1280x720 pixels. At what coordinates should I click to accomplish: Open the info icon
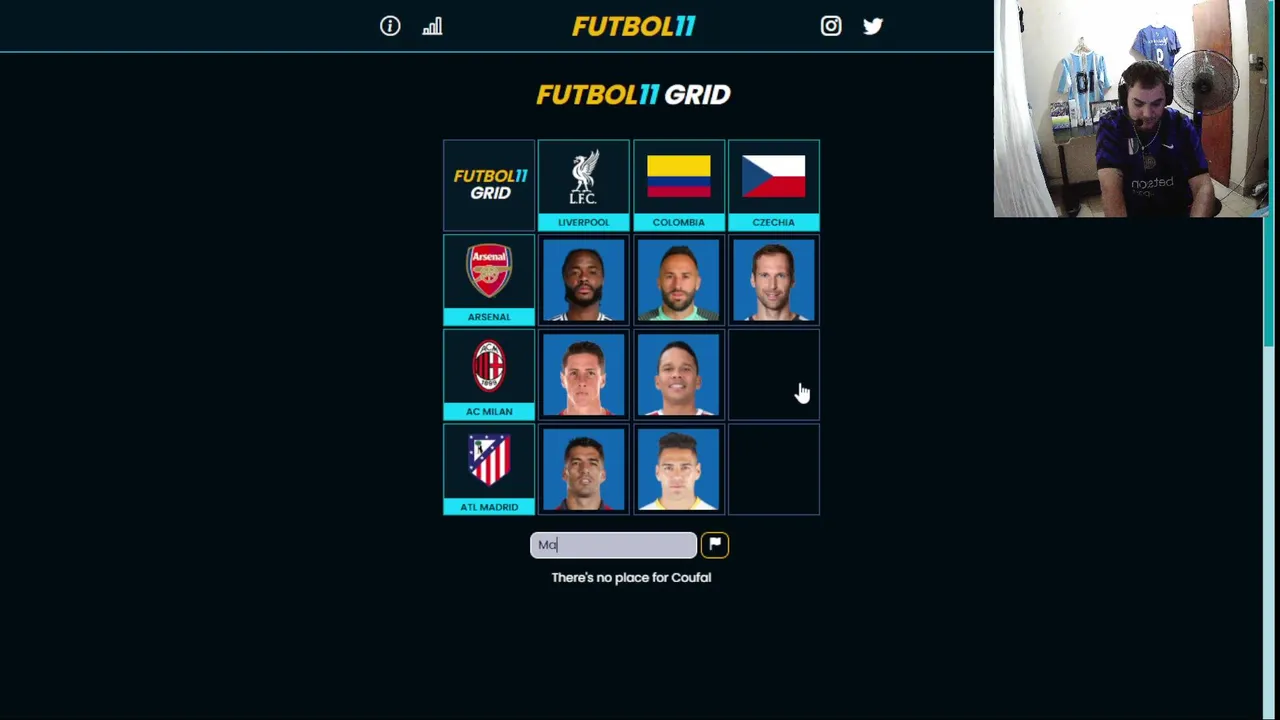click(x=390, y=26)
